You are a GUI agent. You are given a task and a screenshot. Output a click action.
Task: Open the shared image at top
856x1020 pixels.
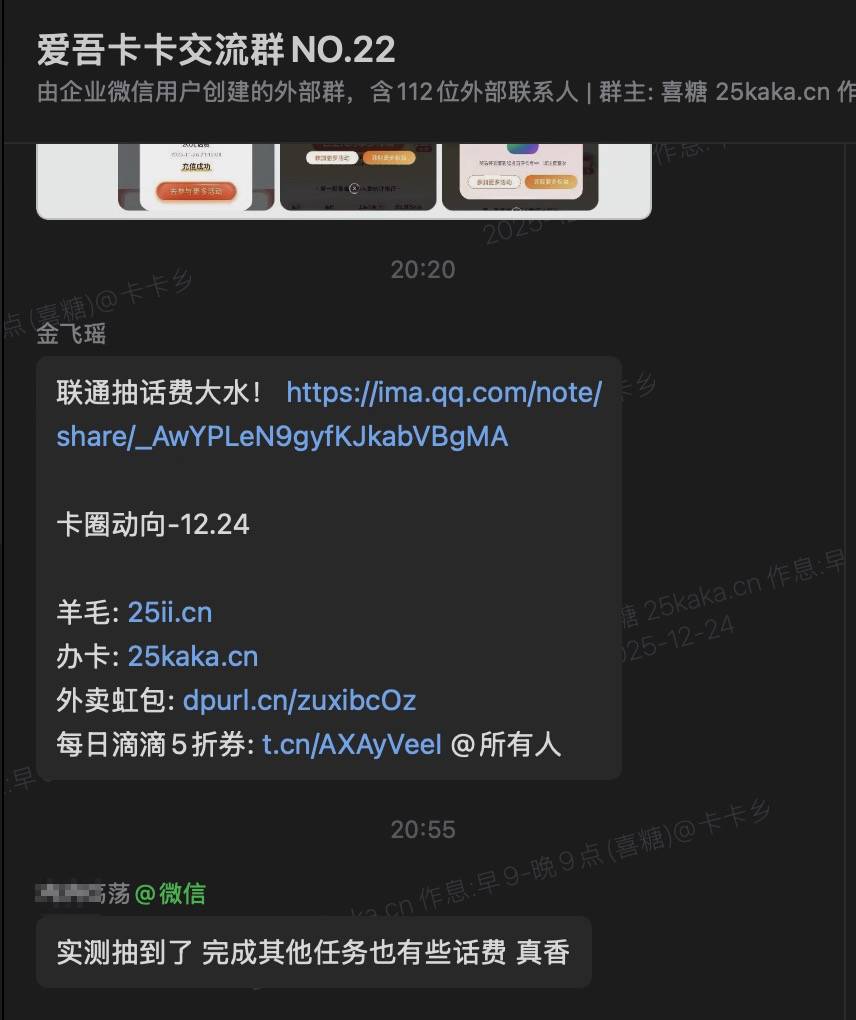point(343,180)
